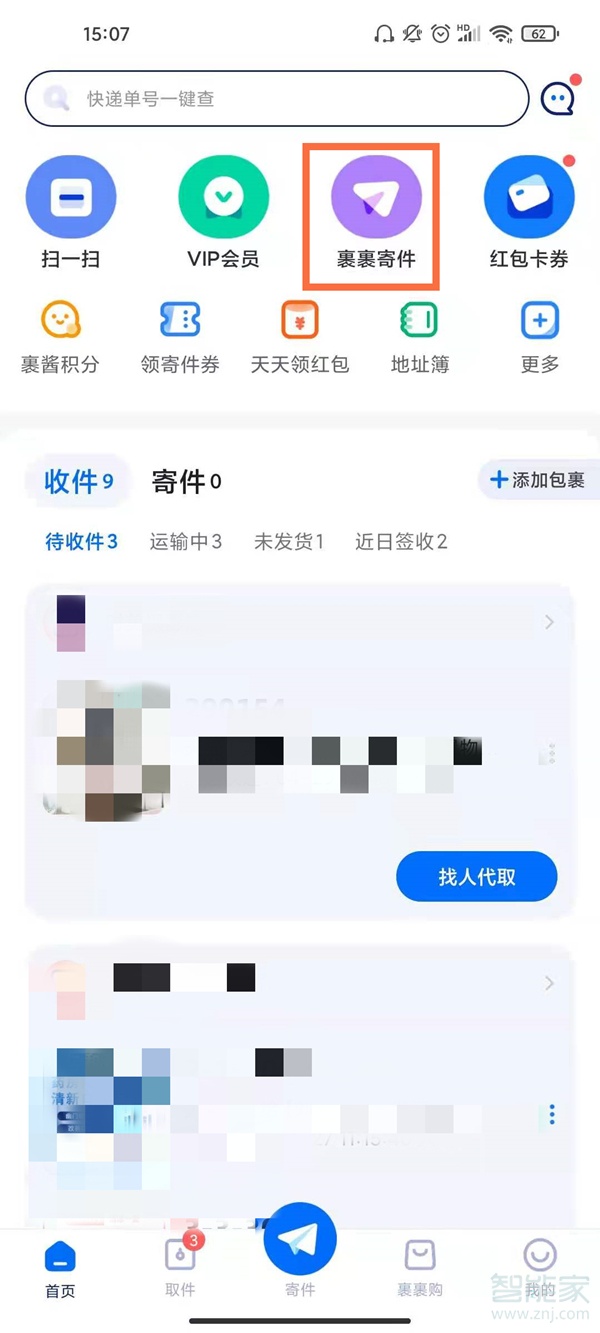Tap 添加包裹 button
Viewport: 600px width, 1333px height.
(x=537, y=480)
